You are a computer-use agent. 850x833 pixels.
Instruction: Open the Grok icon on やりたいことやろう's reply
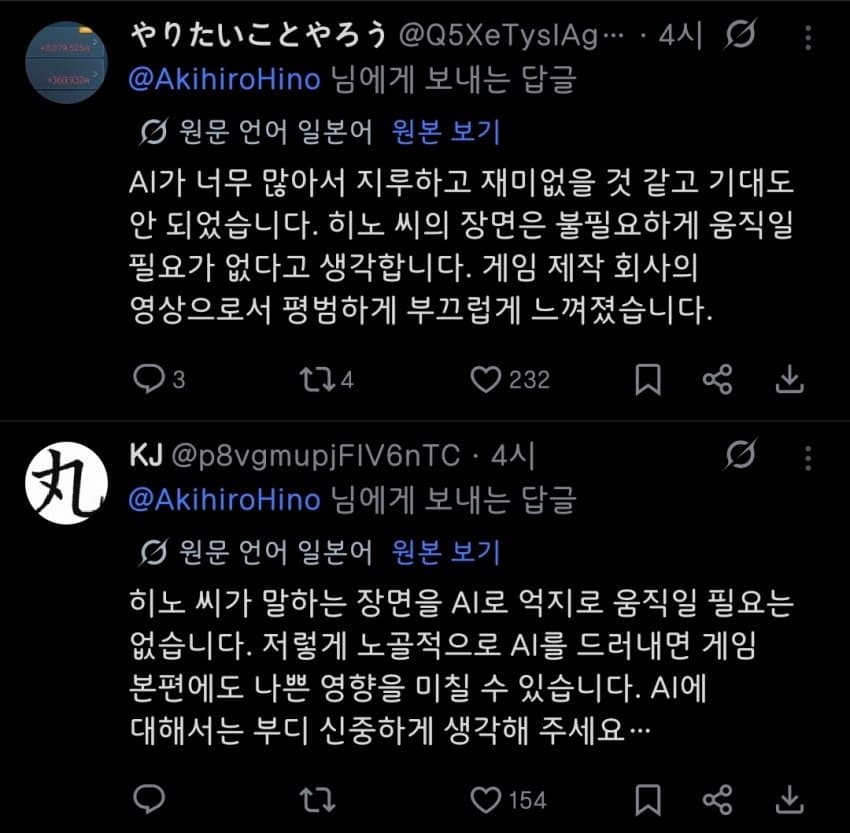tap(740, 34)
